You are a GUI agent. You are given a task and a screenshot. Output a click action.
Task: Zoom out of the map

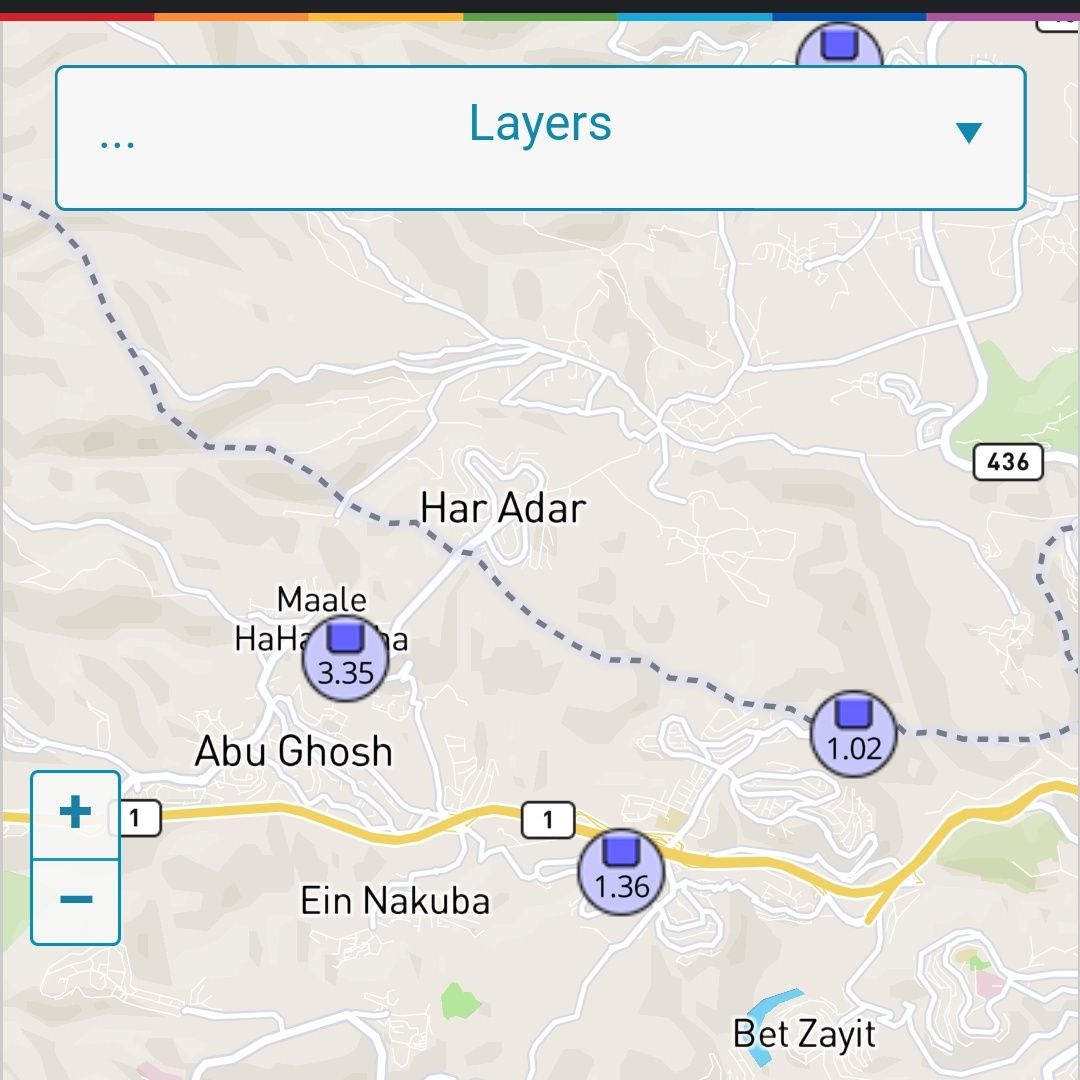click(76, 900)
